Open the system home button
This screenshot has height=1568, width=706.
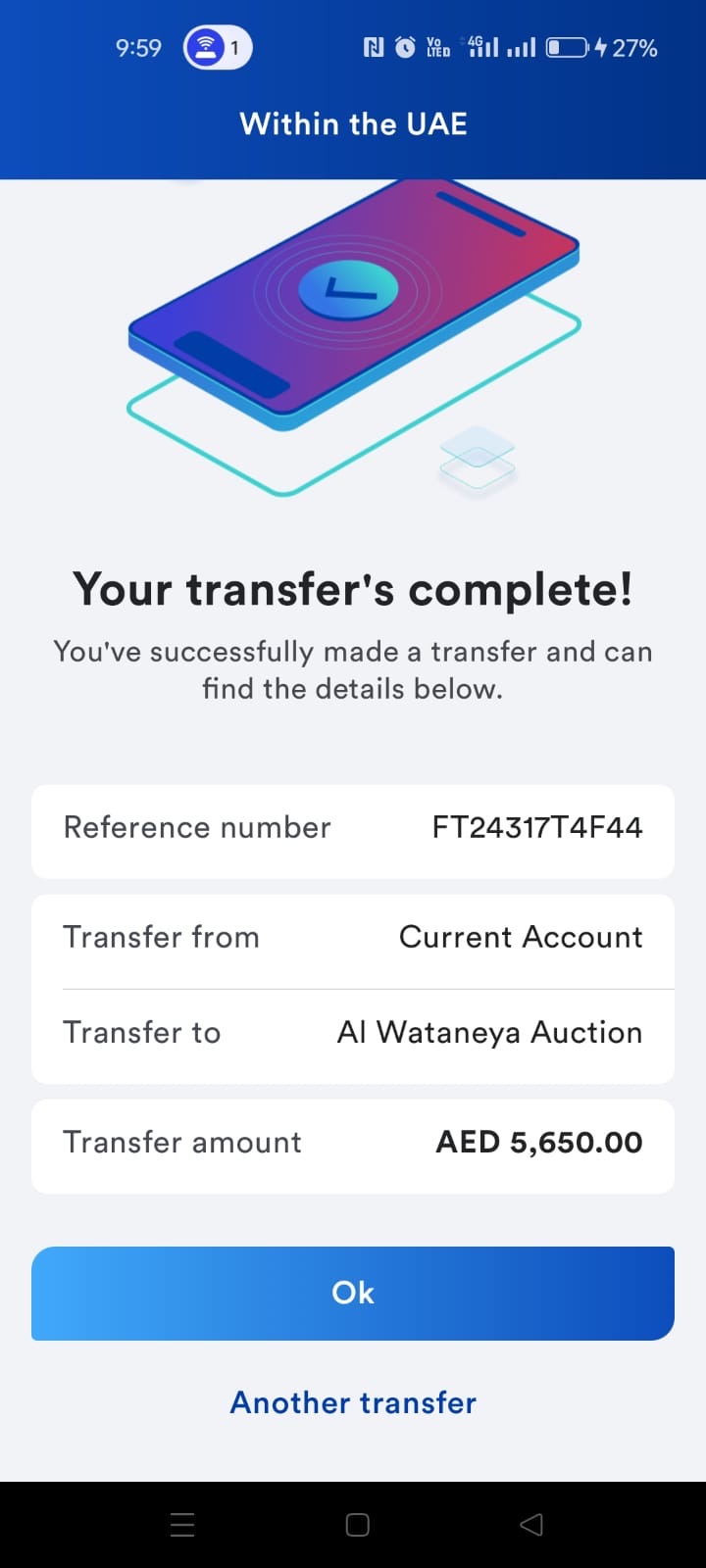pyautogui.click(x=358, y=1524)
